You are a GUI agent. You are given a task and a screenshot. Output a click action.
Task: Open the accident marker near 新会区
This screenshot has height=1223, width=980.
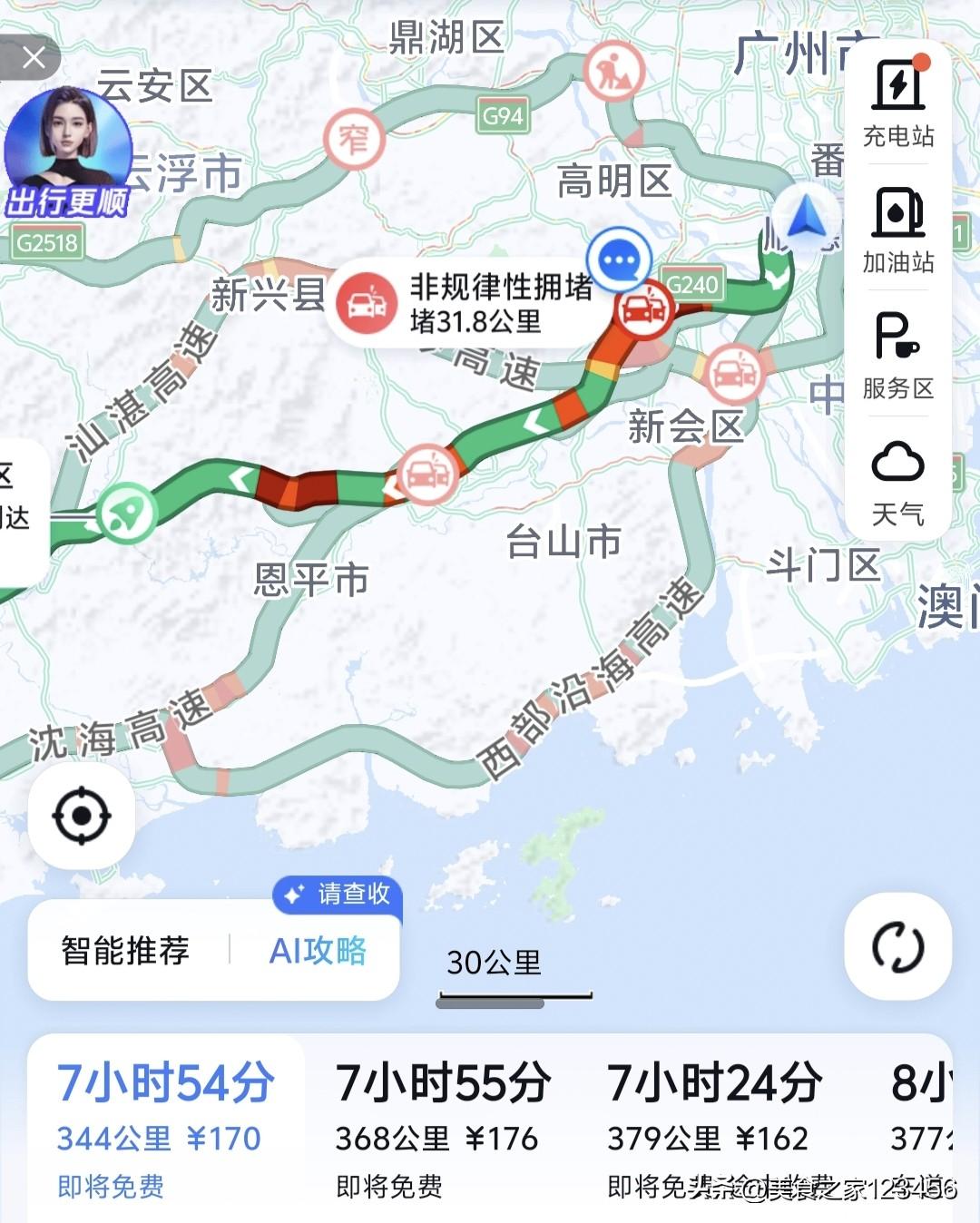tap(735, 372)
